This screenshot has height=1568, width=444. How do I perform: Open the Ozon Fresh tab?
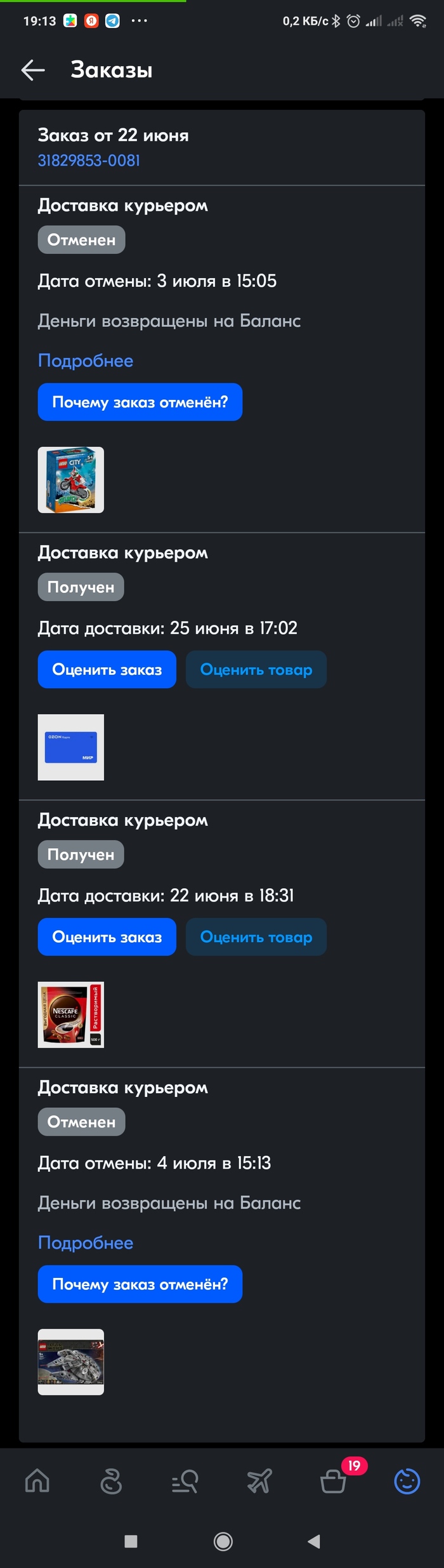click(111, 1482)
